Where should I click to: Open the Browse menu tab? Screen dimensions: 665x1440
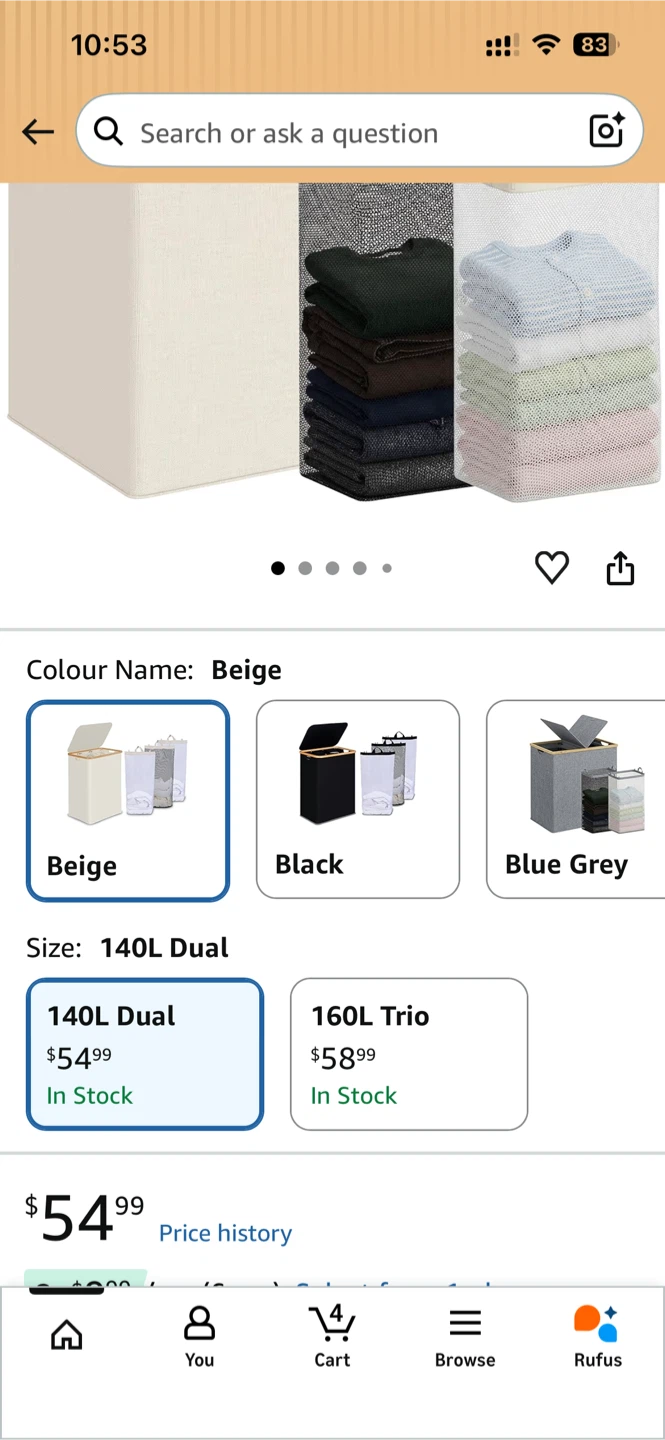coord(465,1337)
